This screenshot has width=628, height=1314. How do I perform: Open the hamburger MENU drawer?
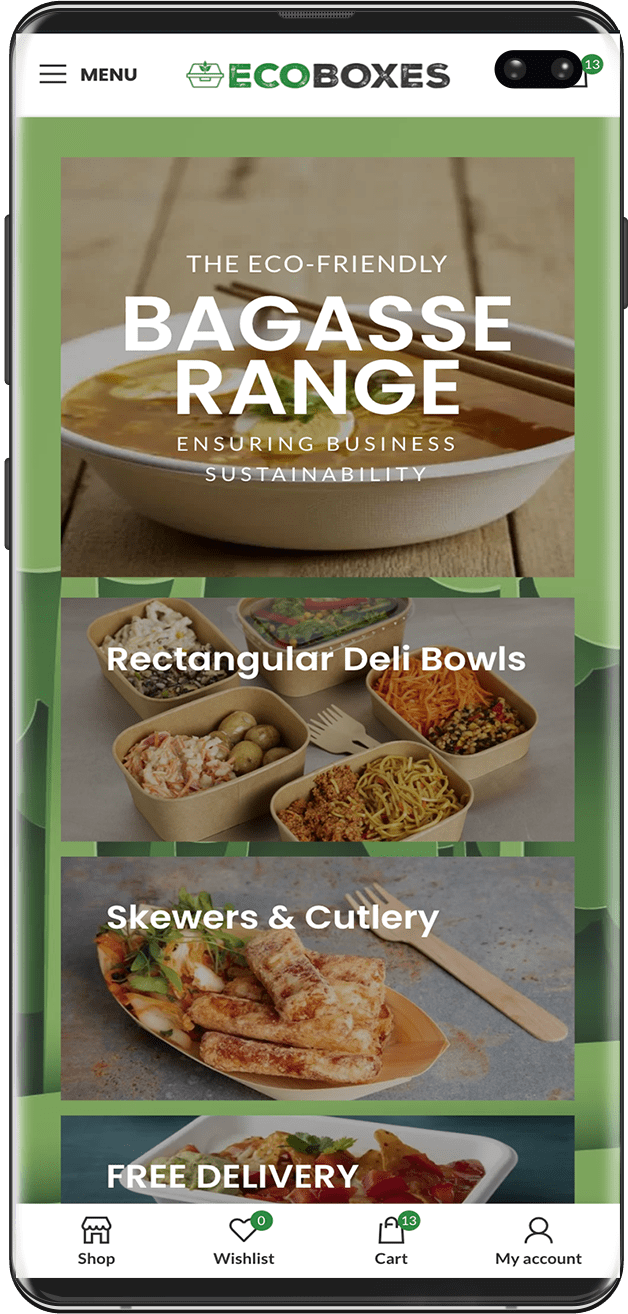pos(88,75)
